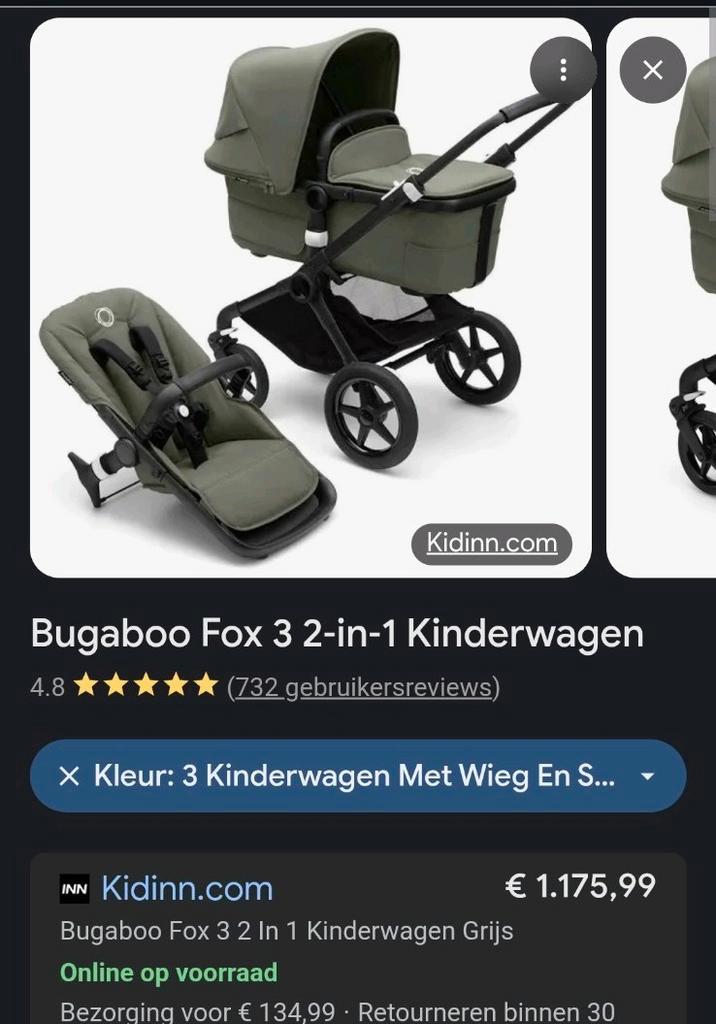The width and height of the screenshot is (716, 1024).
Task: Close the product detail panel
Action: click(x=652, y=70)
